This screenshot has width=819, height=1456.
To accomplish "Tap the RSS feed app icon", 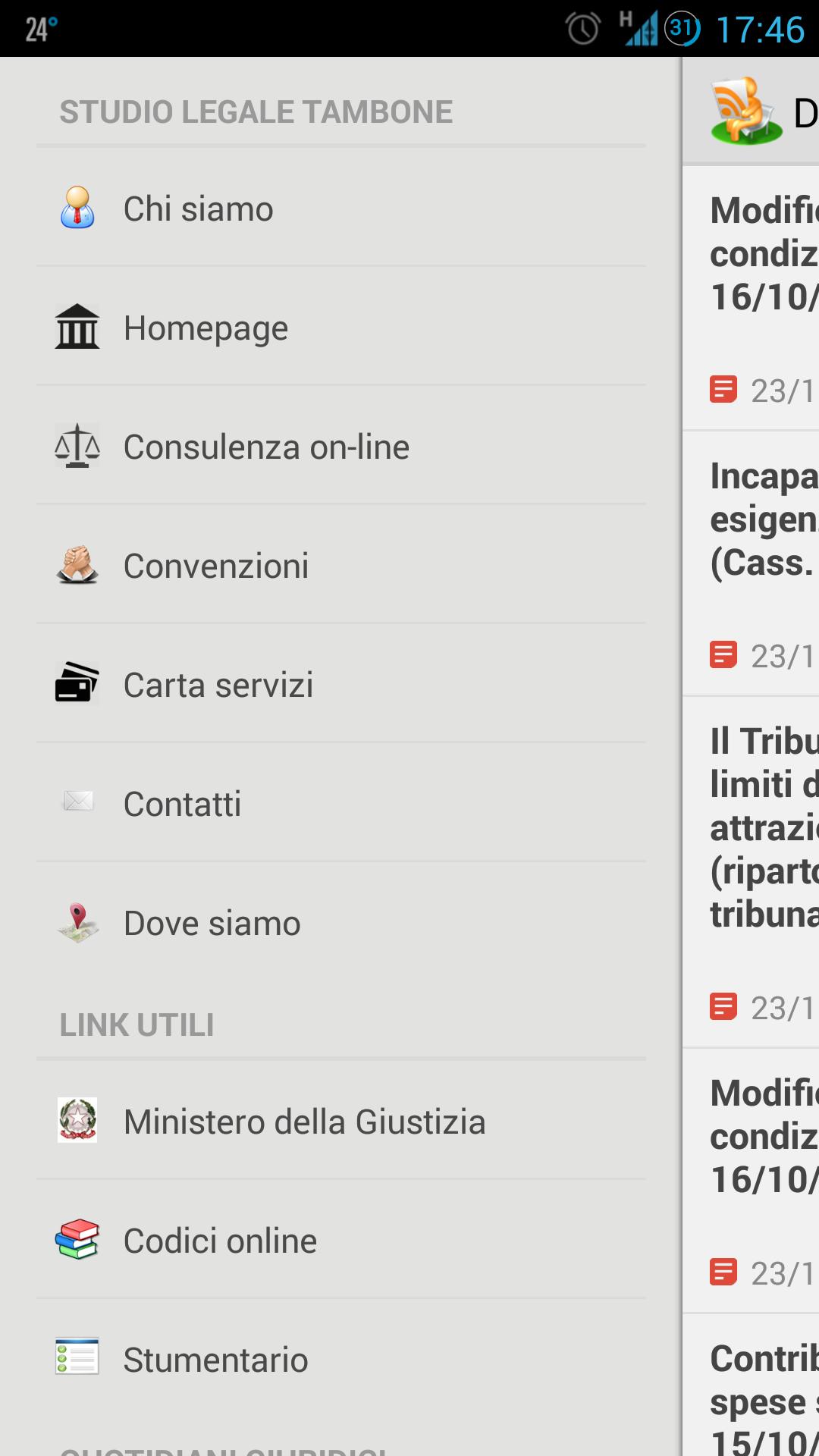I will (x=746, y=111).
